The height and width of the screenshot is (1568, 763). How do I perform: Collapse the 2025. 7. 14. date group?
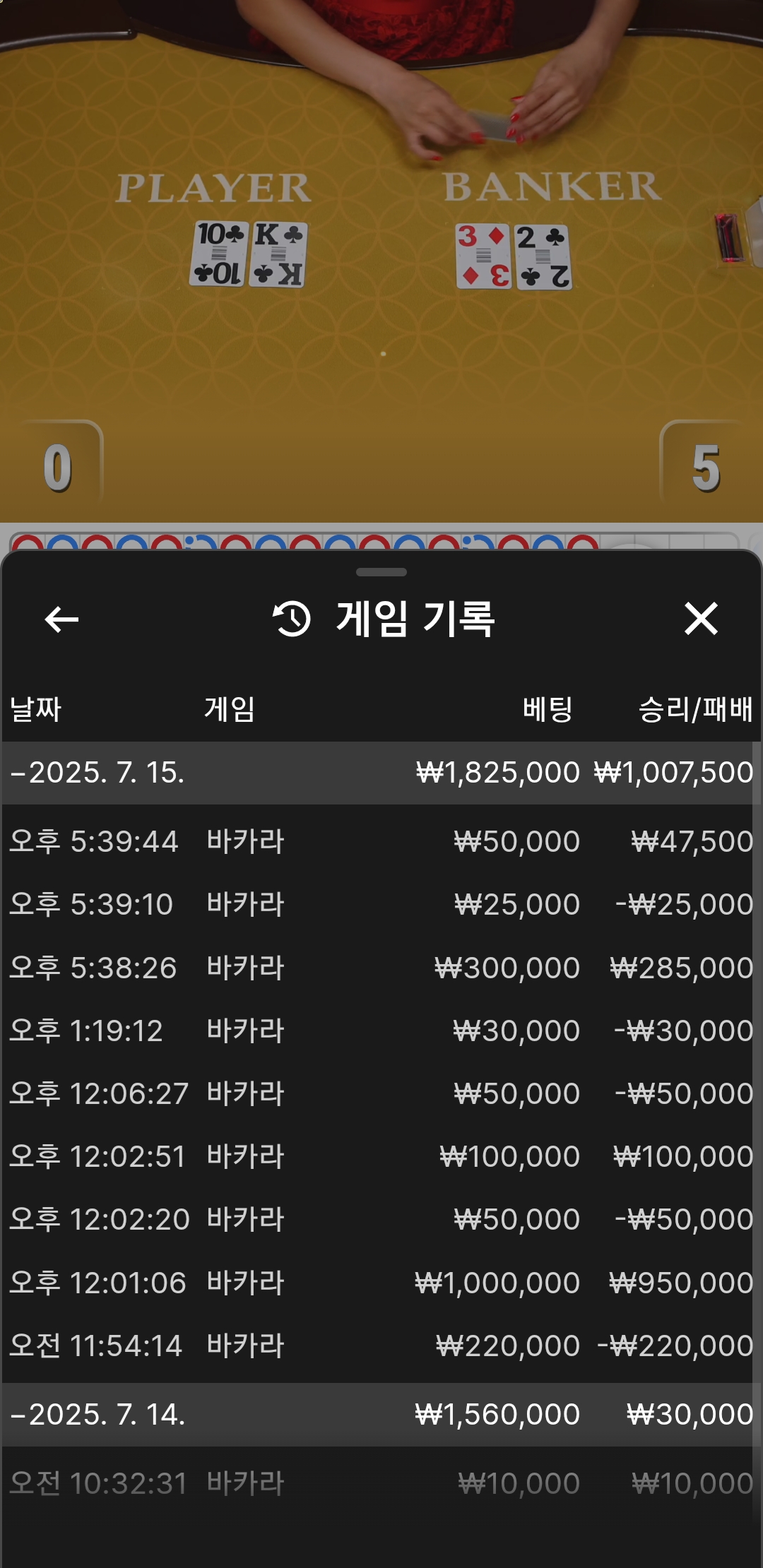click(97, 1415)
